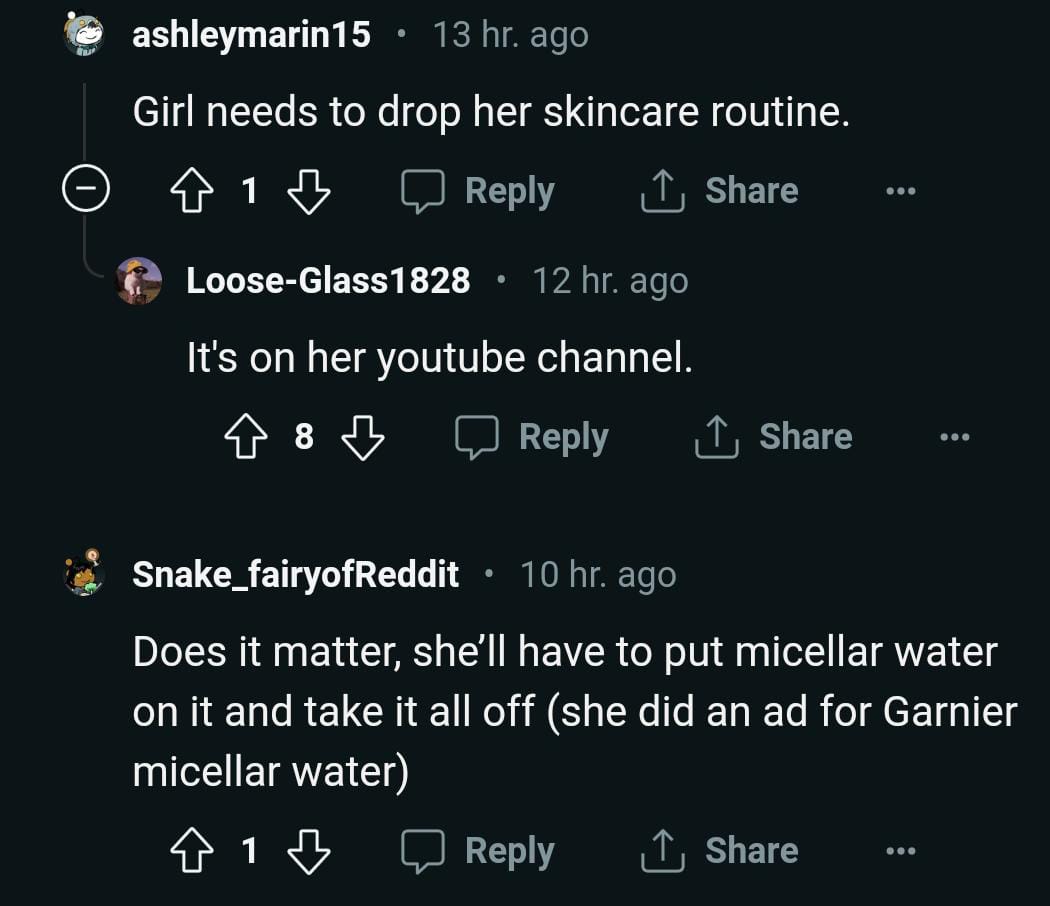Visit Snake_fairyofReddit's profile
This screenshot has height=906, width=1050.
coord(295,575)
